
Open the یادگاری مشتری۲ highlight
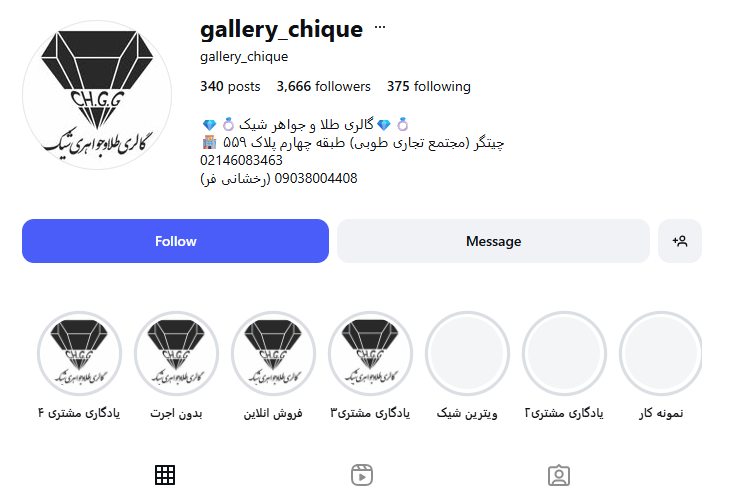[564, 354]
